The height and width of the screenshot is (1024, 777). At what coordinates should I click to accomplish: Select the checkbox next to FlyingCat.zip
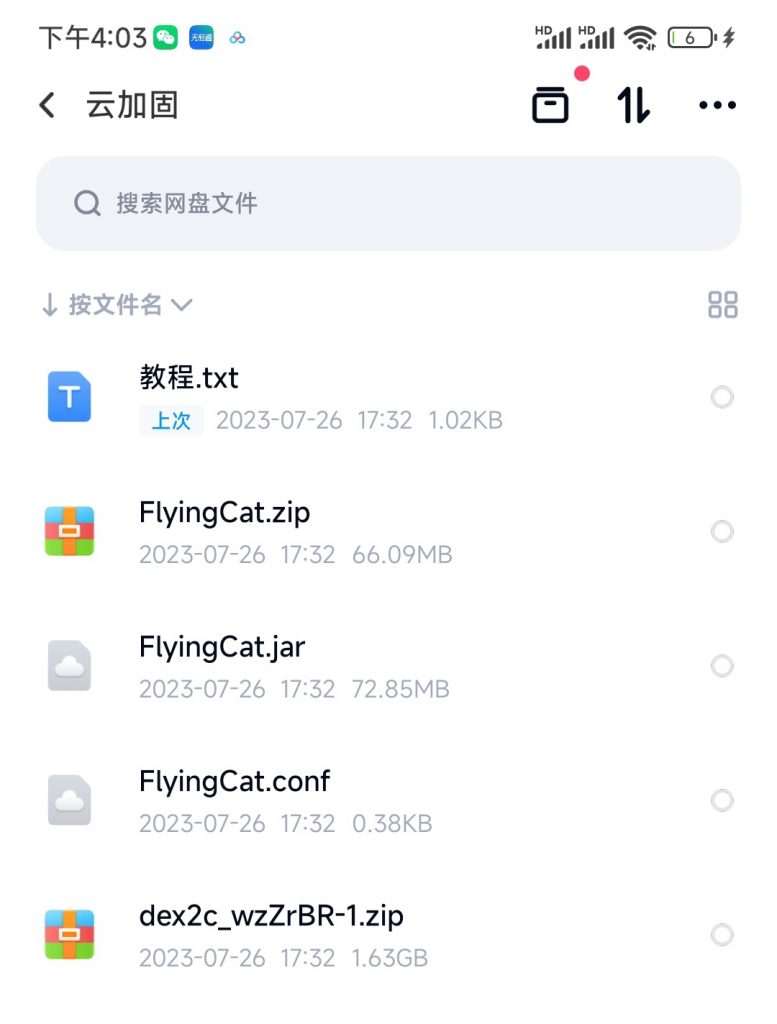click(722, 531)
